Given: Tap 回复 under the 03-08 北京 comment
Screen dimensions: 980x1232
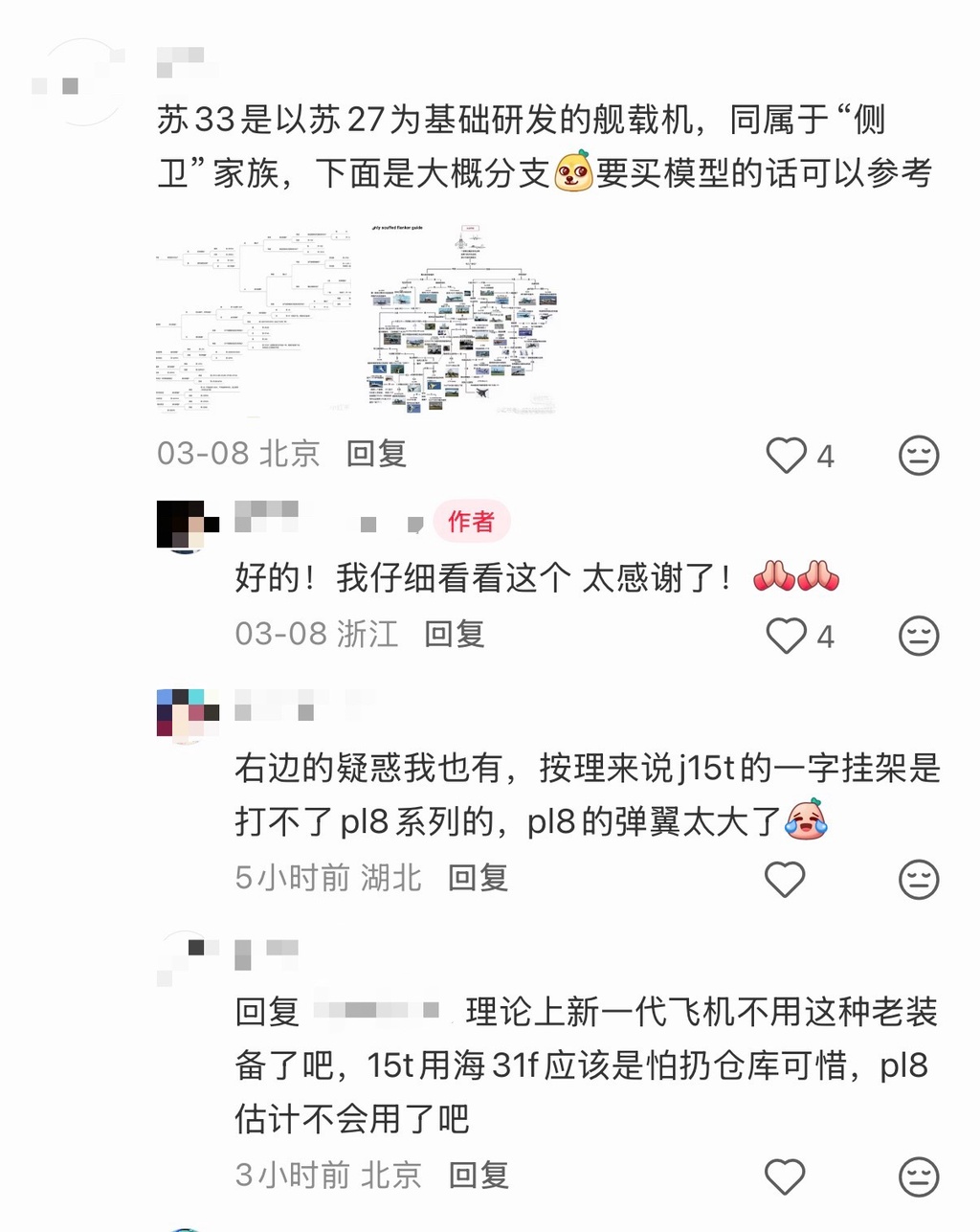Looking at the screenshot, I should pos(376,454).
